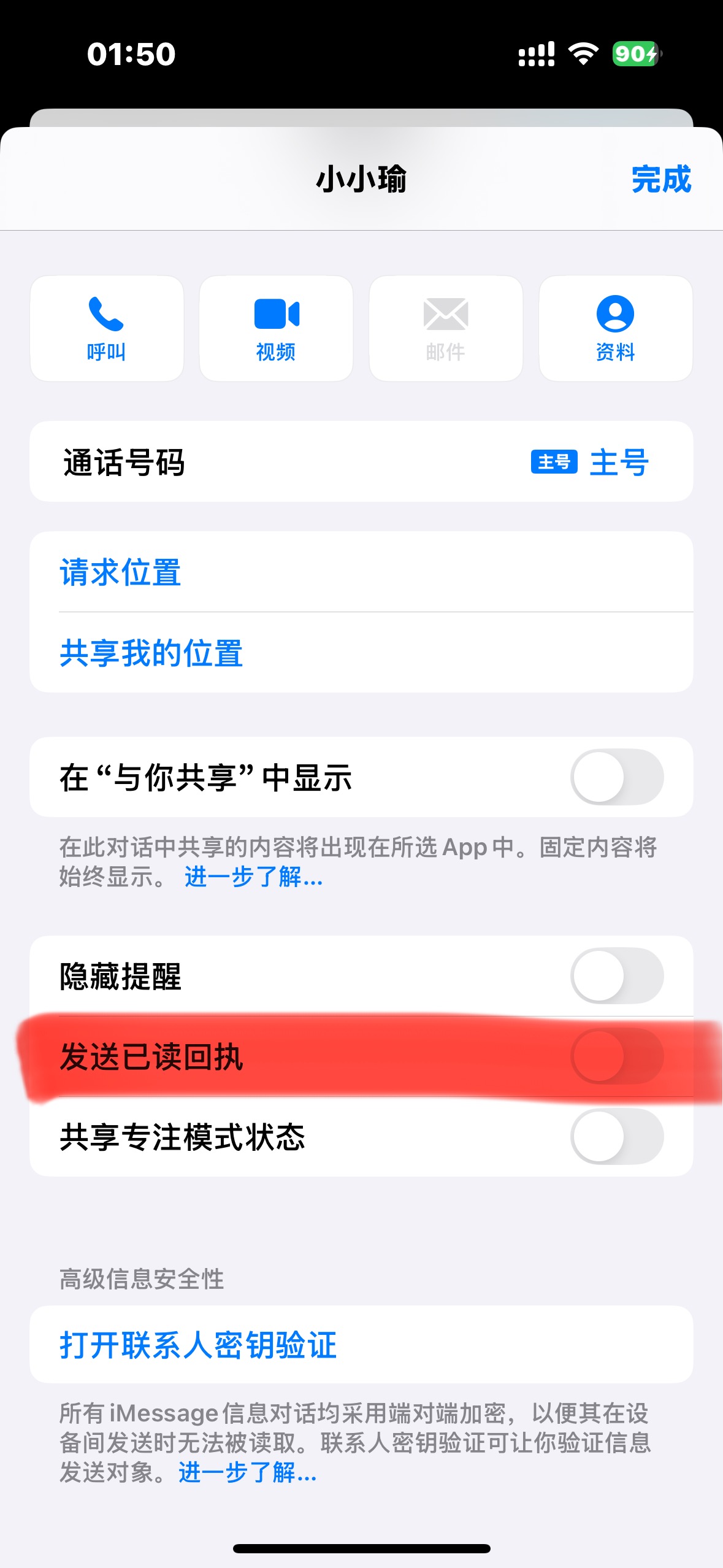
Task: Start a video call with 视频
Action: point(276,329)
